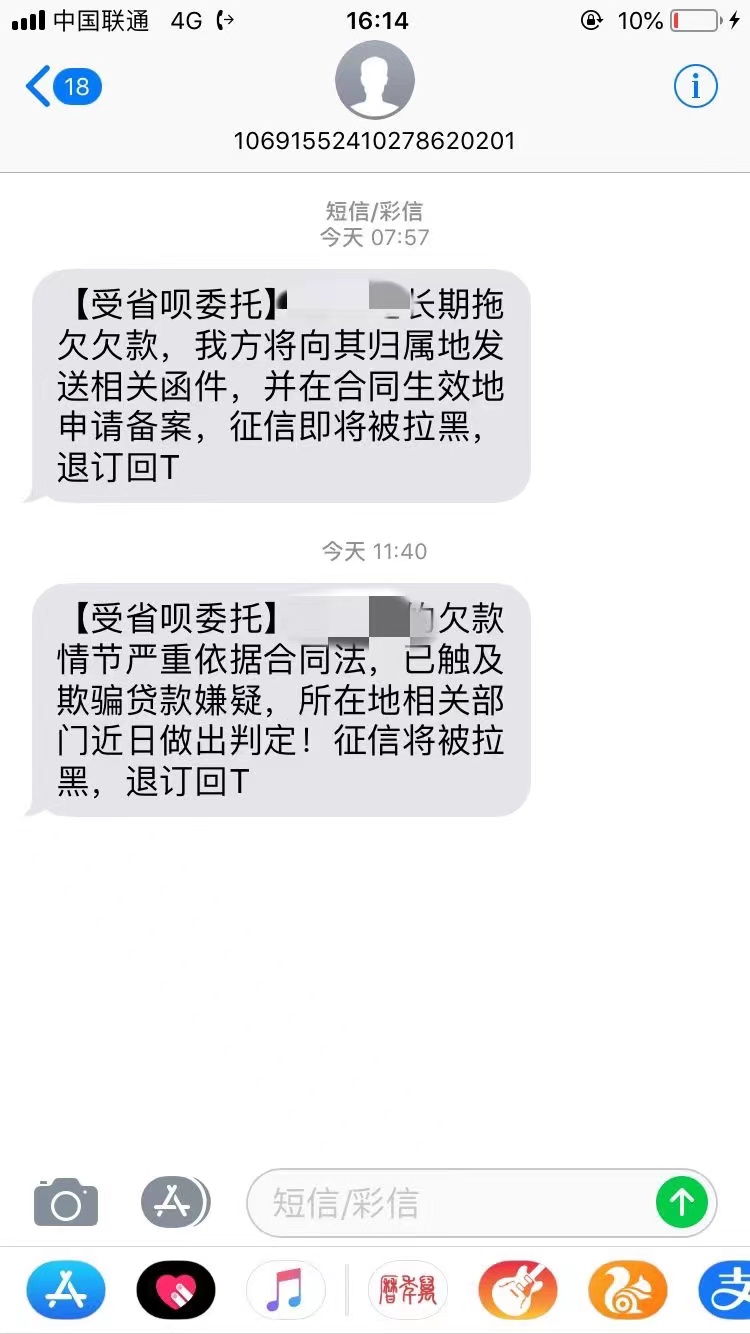750x1334 pixels.
Task: Toggle the iMessage apps drawer button
Action: 175,1202
